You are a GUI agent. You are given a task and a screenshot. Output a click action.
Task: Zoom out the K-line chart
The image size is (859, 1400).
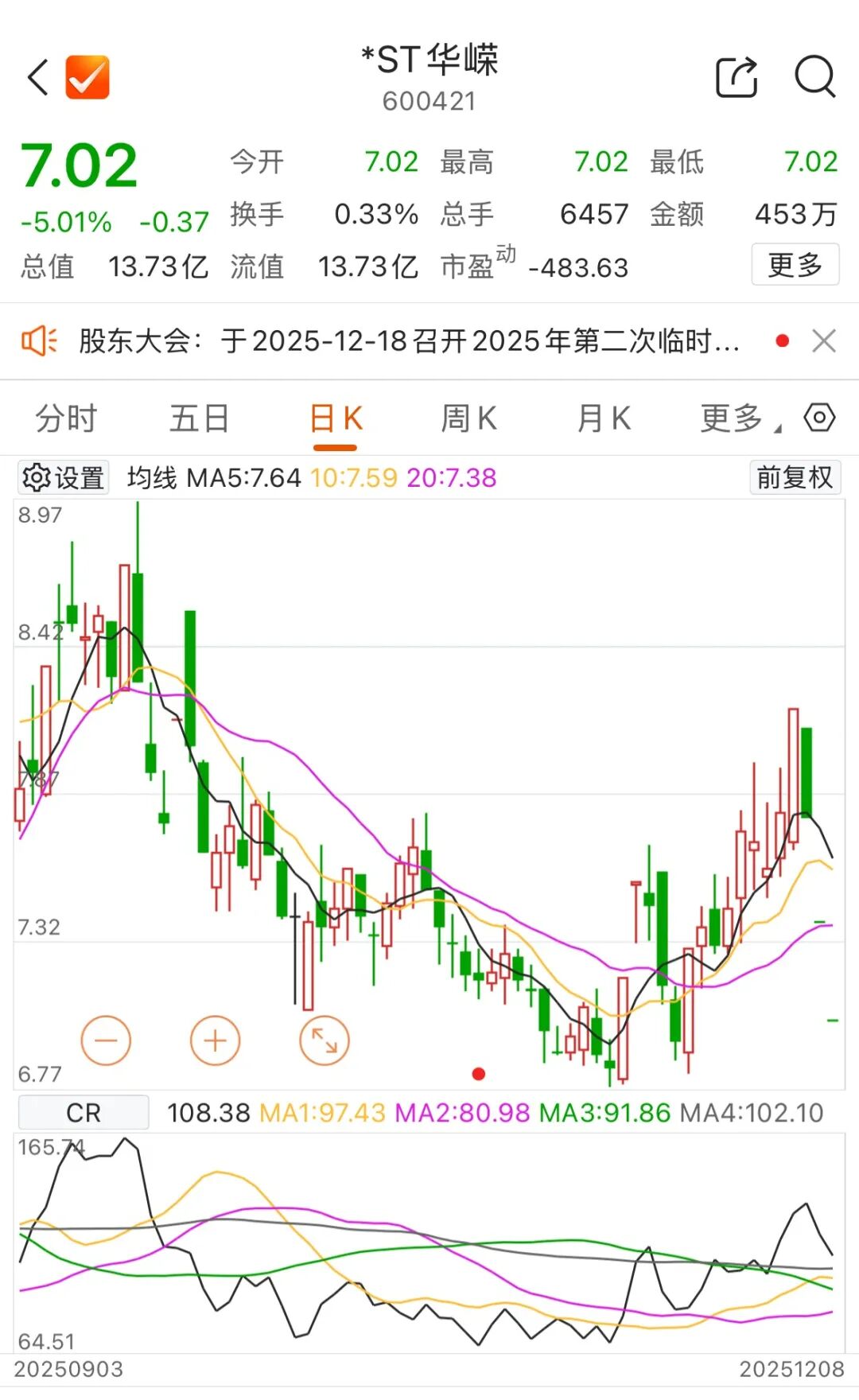(x=106, y=1040)
